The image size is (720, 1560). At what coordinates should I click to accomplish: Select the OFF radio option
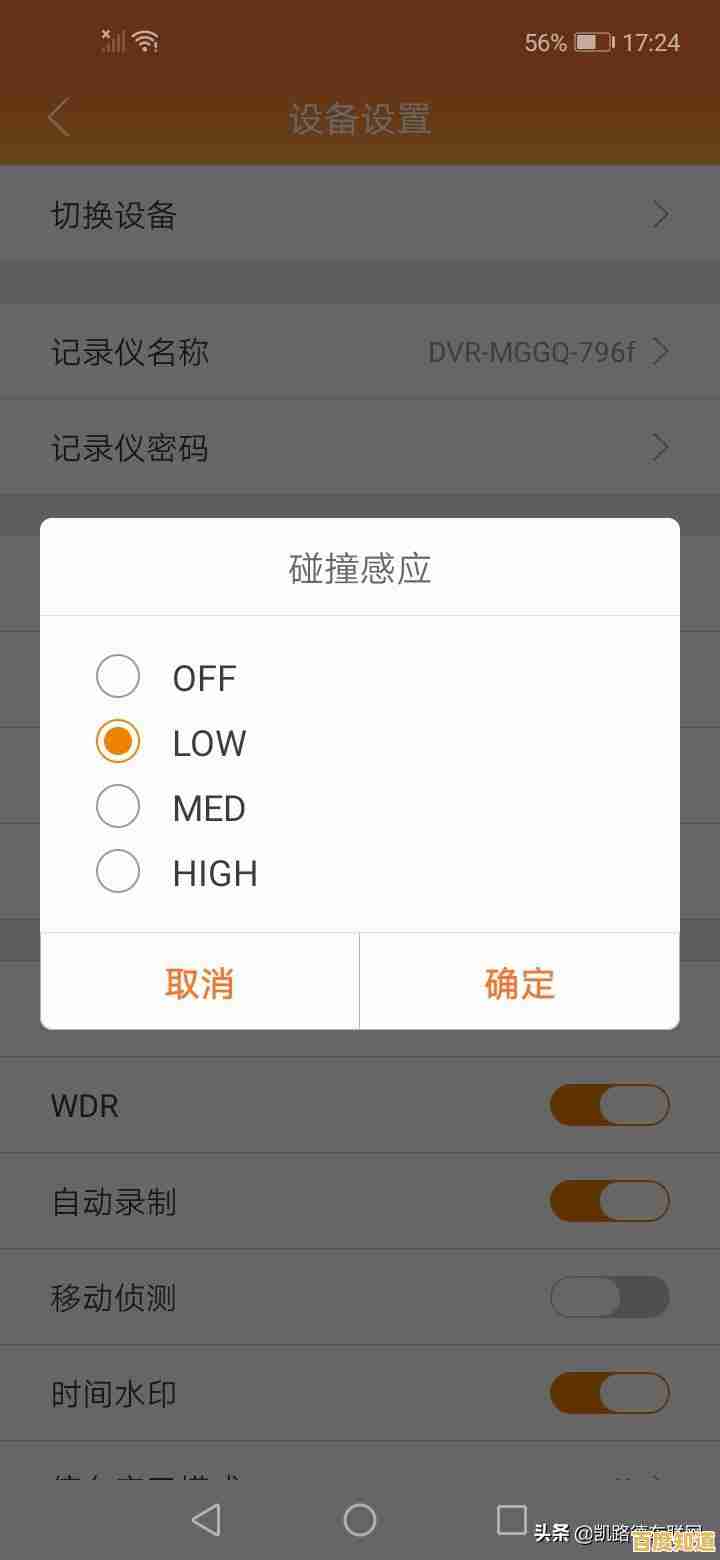tap(117, 676)
